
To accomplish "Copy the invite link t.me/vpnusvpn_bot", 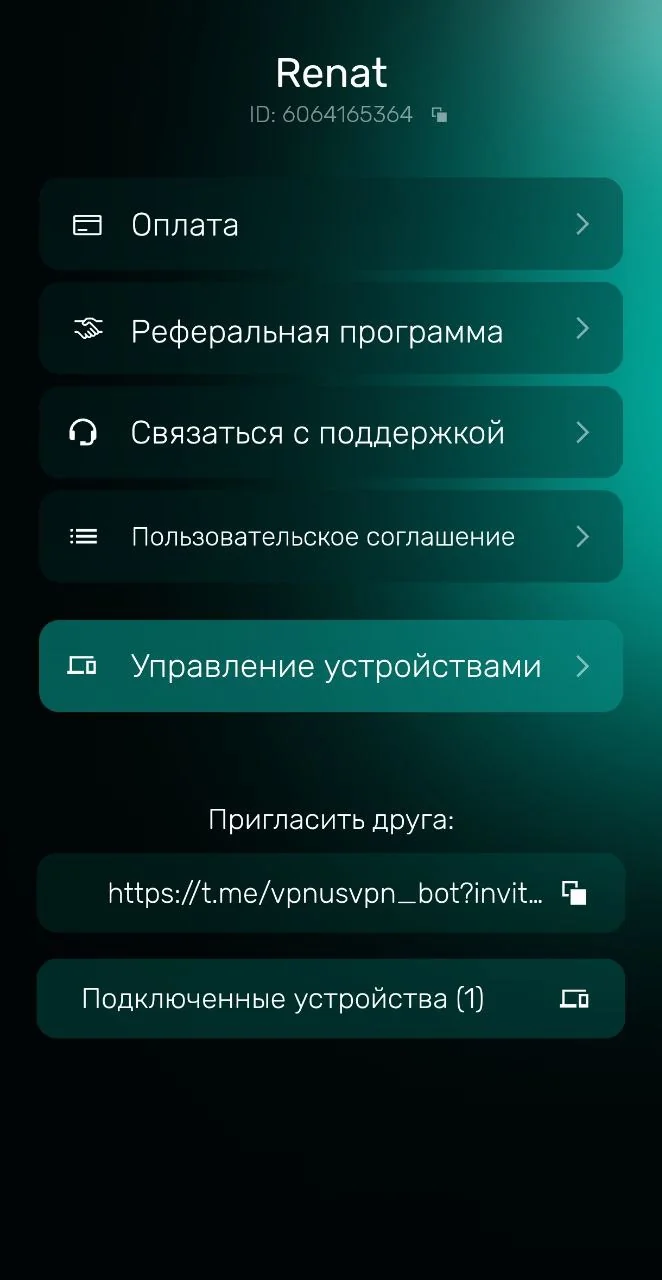I will 574,893.
